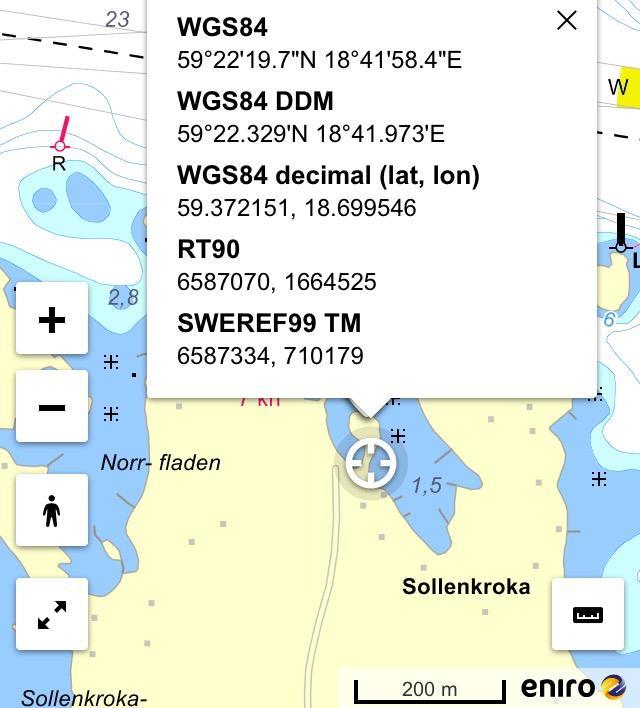Open street view with the person icon
The width and height of the screenshot is (640, 708).
coord(52,511)
